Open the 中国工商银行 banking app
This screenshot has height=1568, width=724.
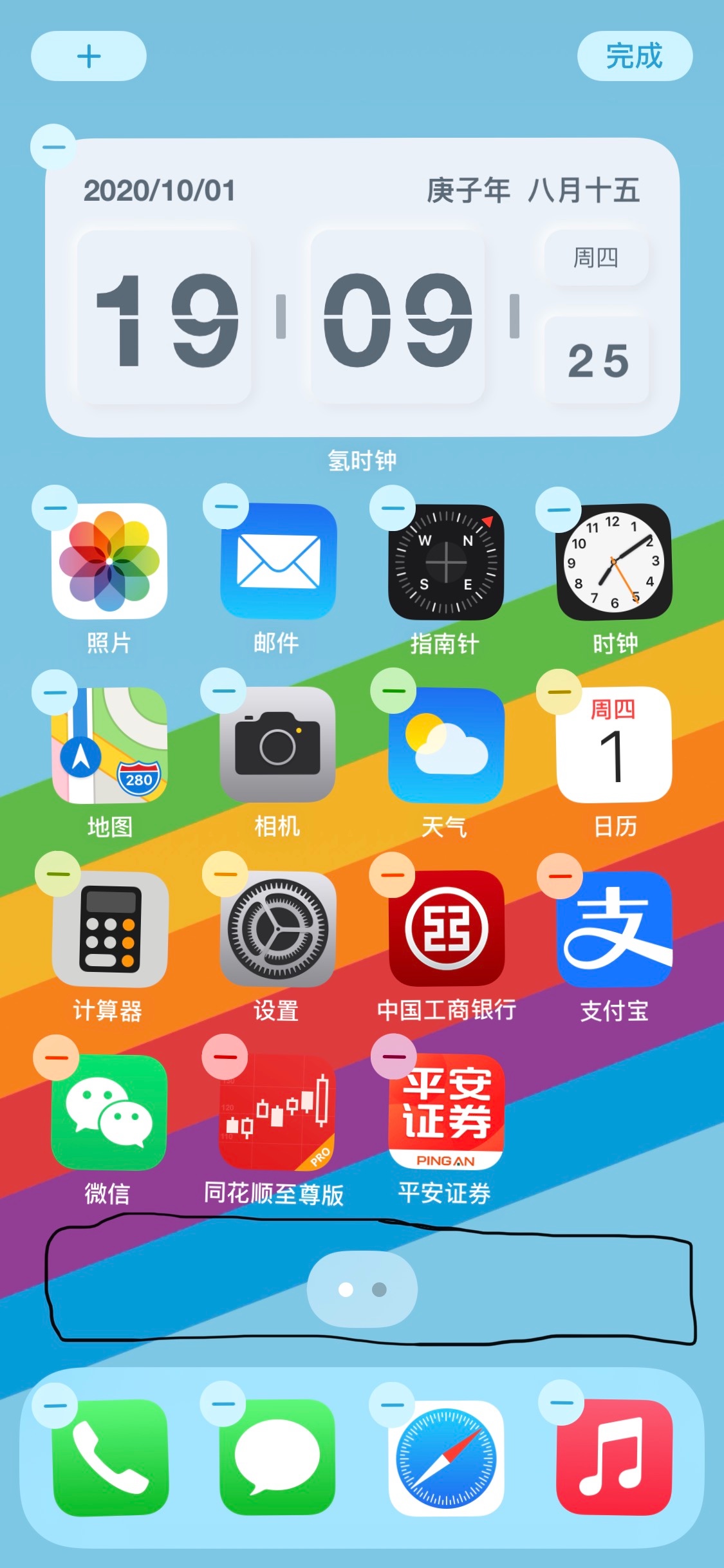445,929
